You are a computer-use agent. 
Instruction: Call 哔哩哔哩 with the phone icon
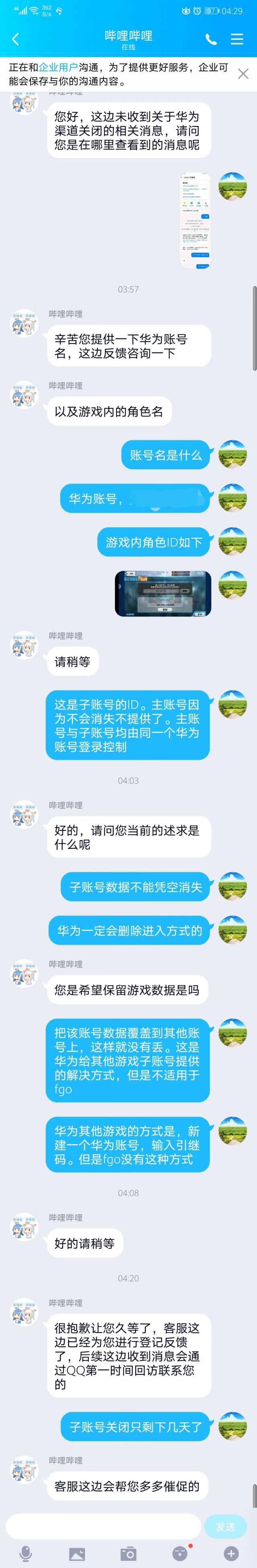[211, 39]
